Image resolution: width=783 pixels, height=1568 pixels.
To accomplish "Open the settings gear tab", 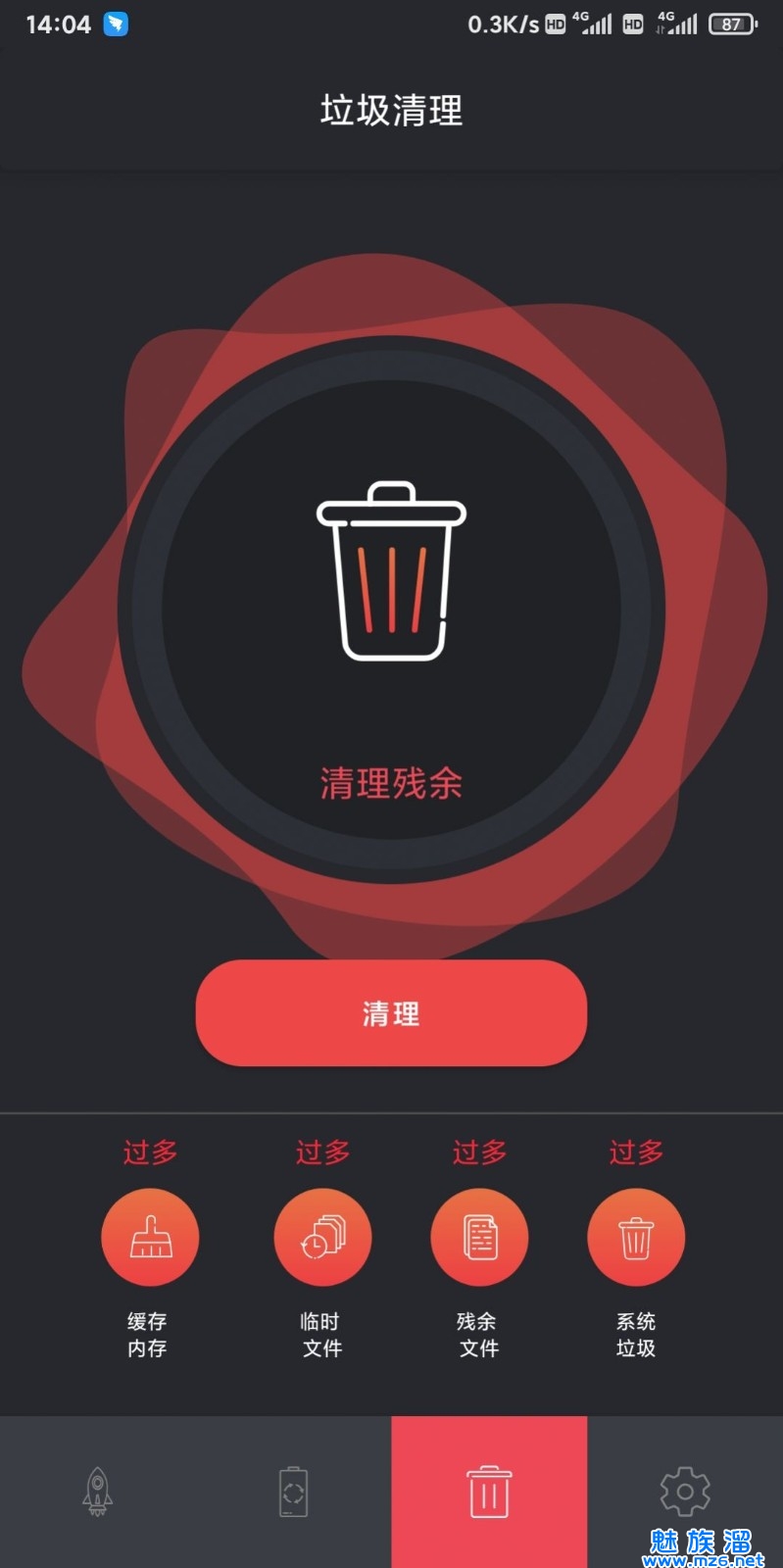I will (685, 1492).
